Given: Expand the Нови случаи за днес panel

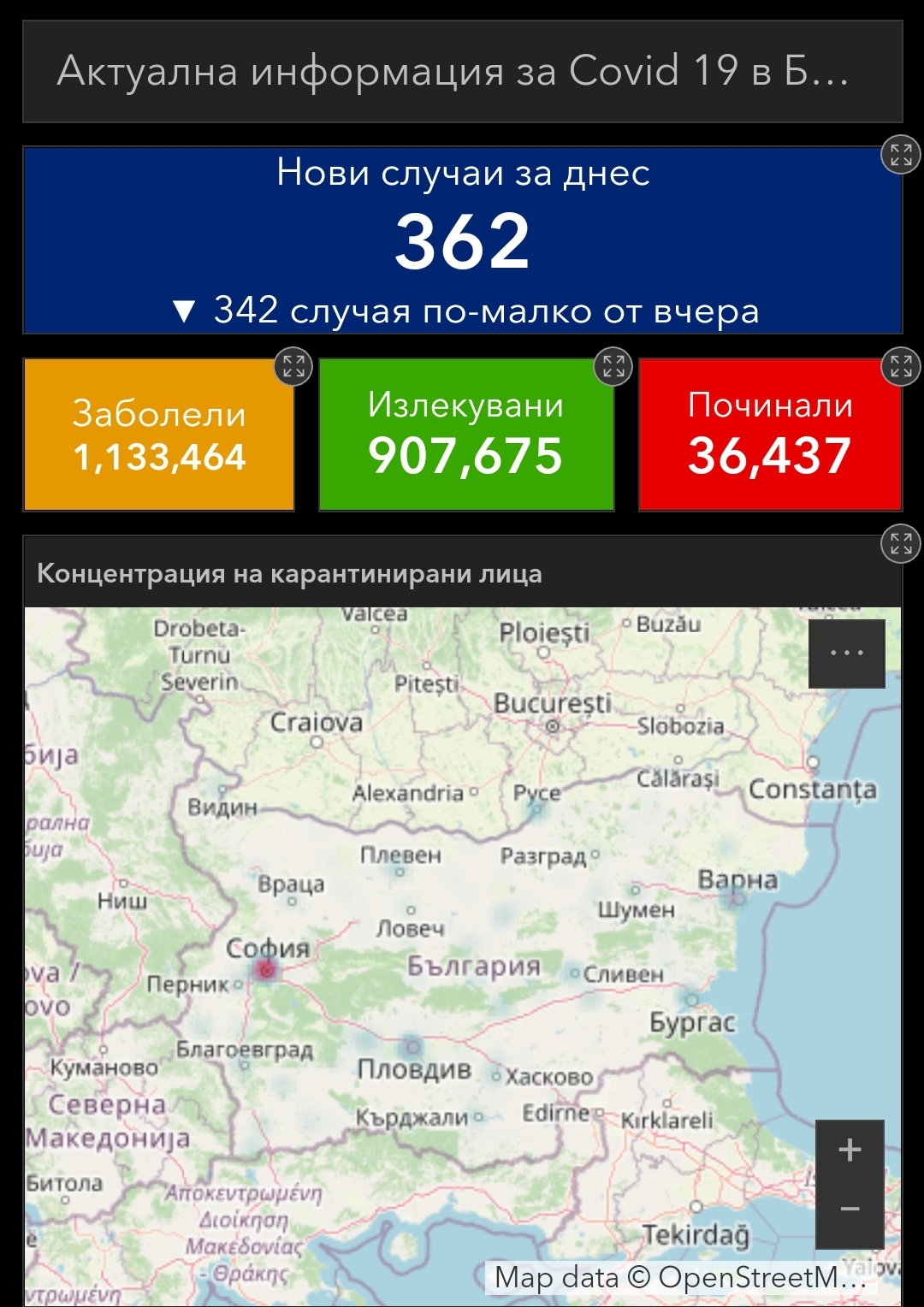Looking at the screenshot, I should pyautogui.click(x=900, y=155).
